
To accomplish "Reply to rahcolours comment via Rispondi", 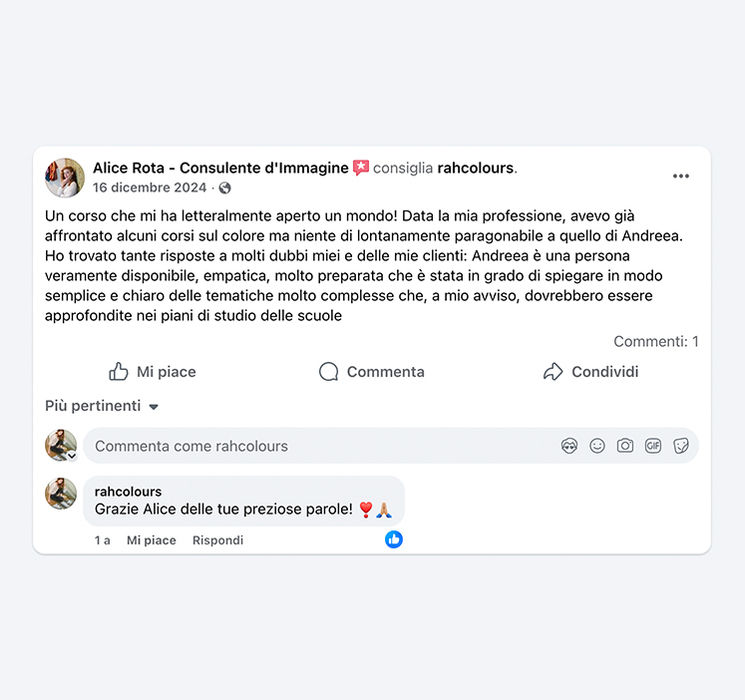I will tap(218, 540).
